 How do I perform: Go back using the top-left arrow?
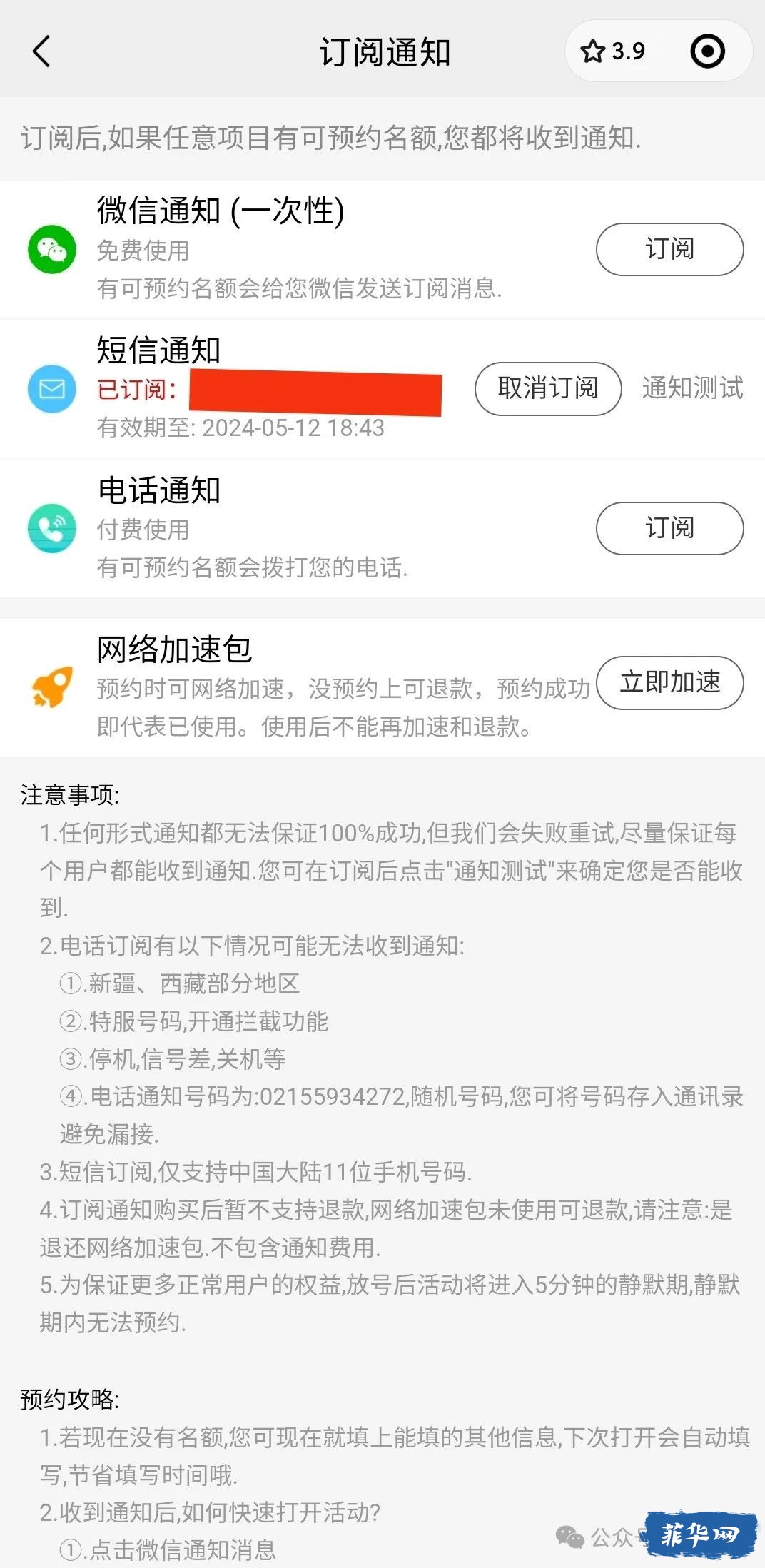point(41,51)
